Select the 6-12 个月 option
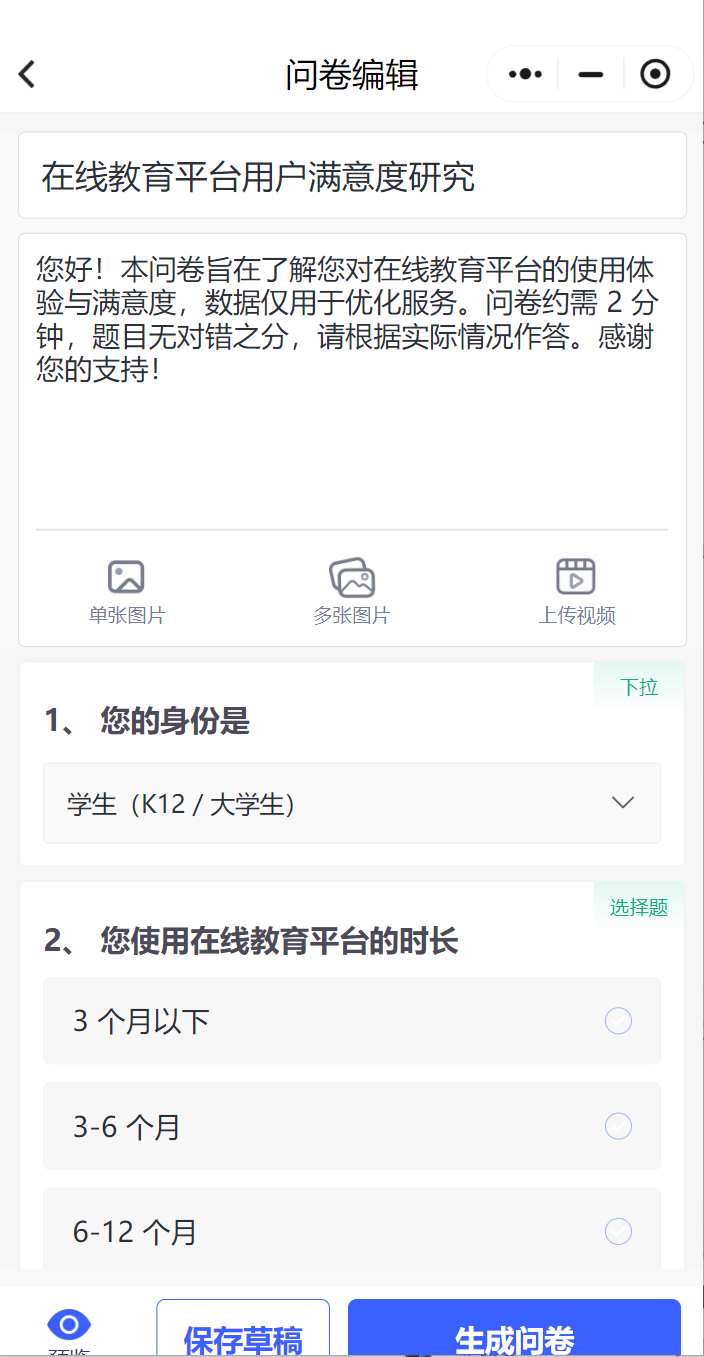This screenshot has width=704, height=1357. coord(352,1231)
